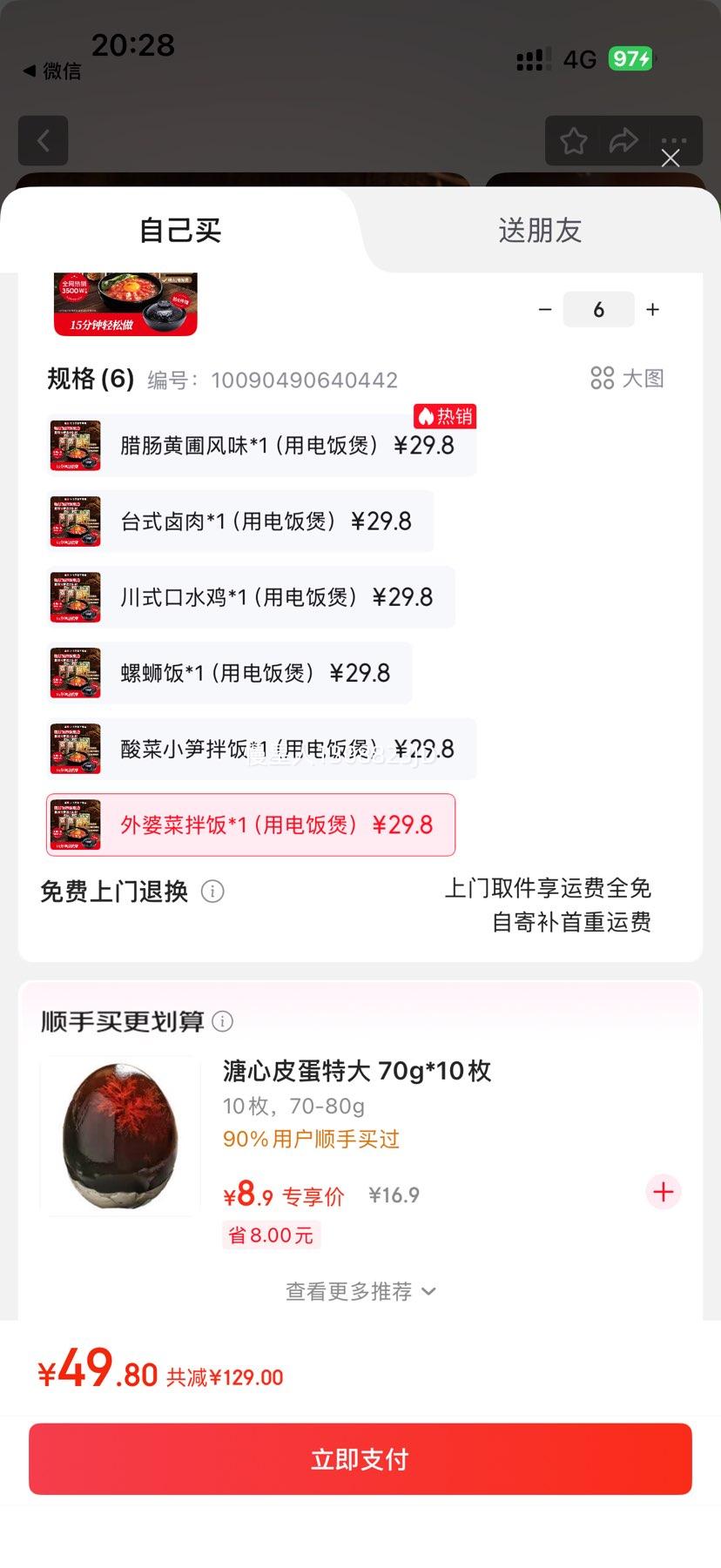This screenshot has width=721, height=1568.
Task: View info for 顺手买更划算
Action: pyautogui.click(x=223, y=1021)
